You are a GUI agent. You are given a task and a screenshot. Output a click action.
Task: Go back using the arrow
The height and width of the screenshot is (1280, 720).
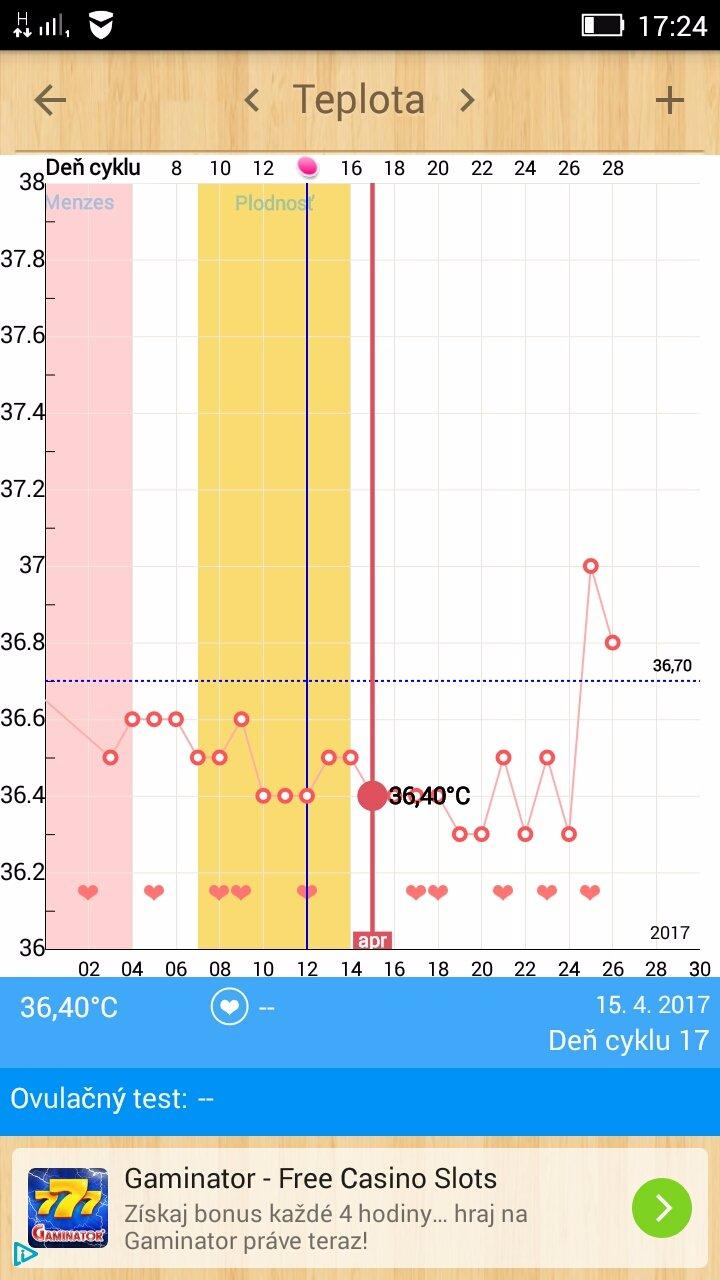click(x=49, y=100)
